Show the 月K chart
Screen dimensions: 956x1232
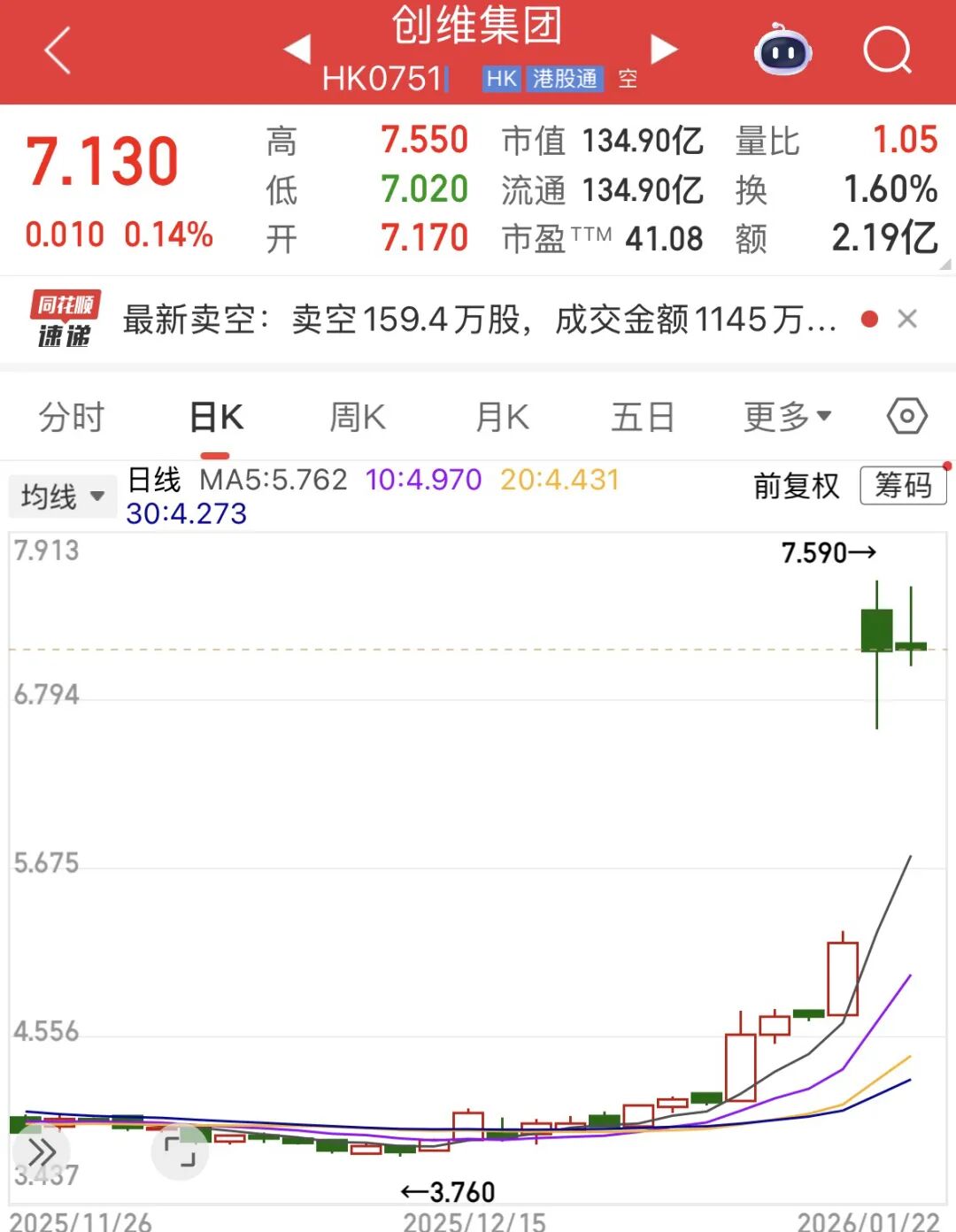tap(502, 417)
